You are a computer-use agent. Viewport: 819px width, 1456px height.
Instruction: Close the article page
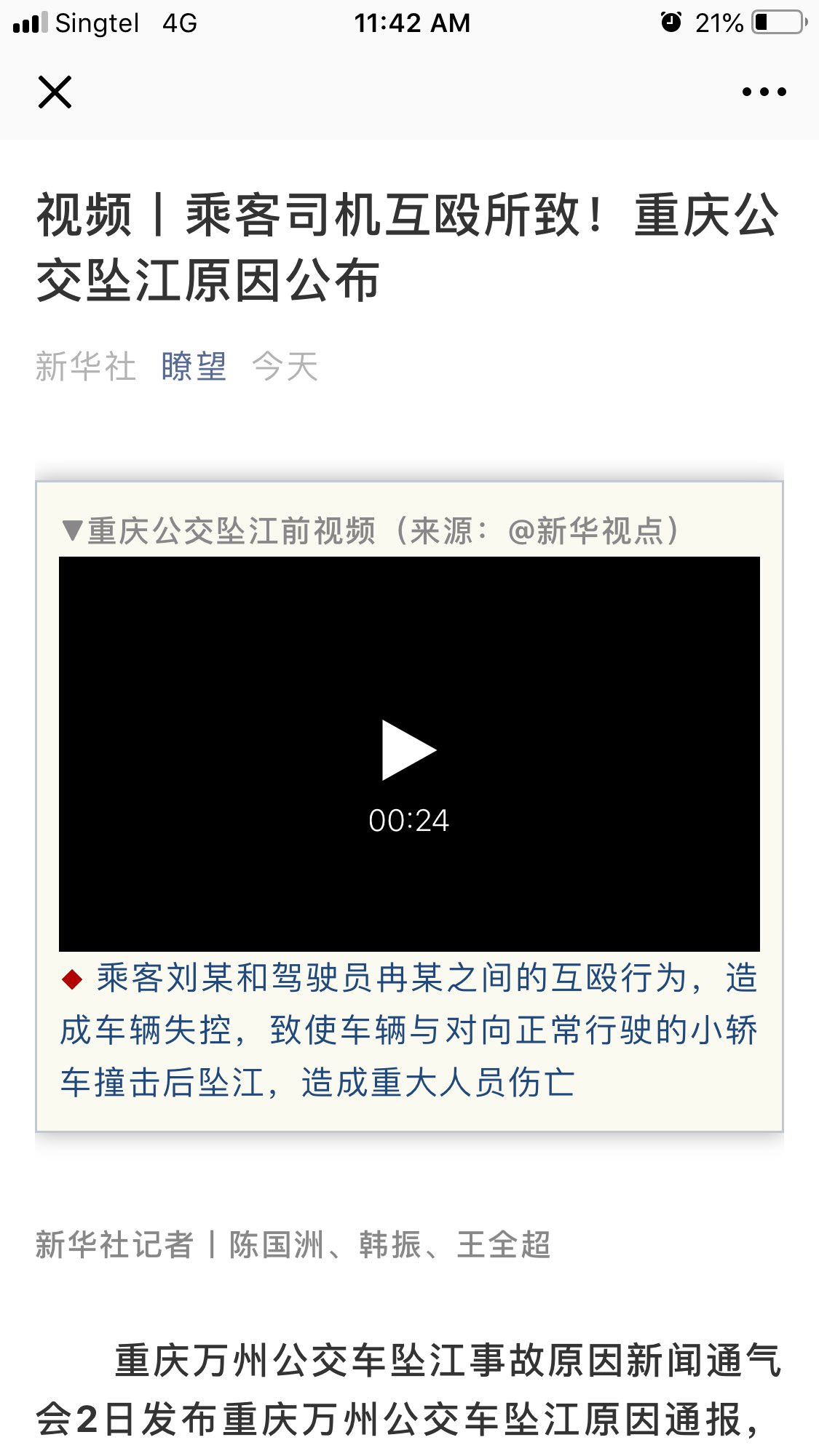point(55,92)
